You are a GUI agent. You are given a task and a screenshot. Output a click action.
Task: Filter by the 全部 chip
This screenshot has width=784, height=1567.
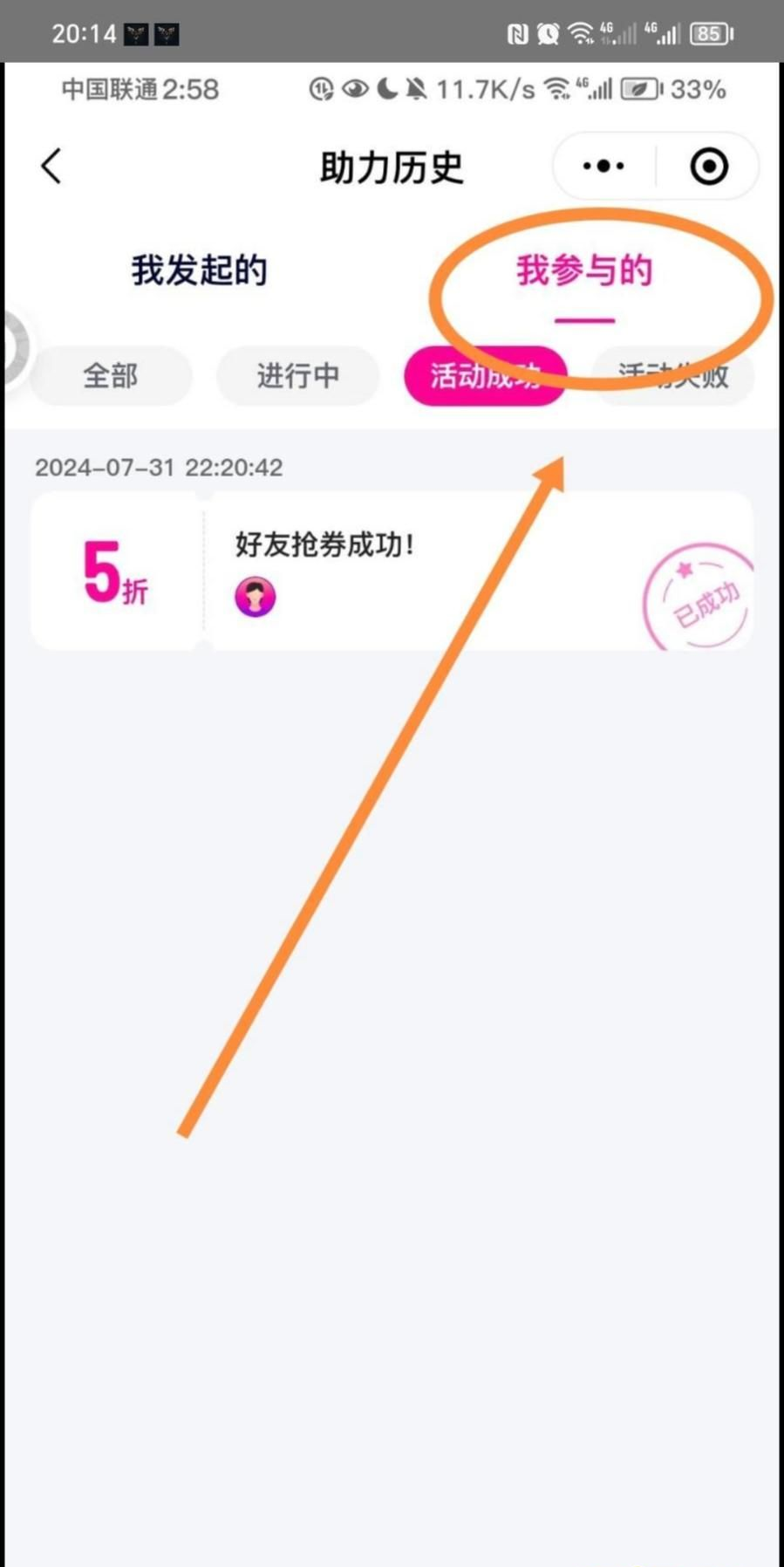click(111, 376)
